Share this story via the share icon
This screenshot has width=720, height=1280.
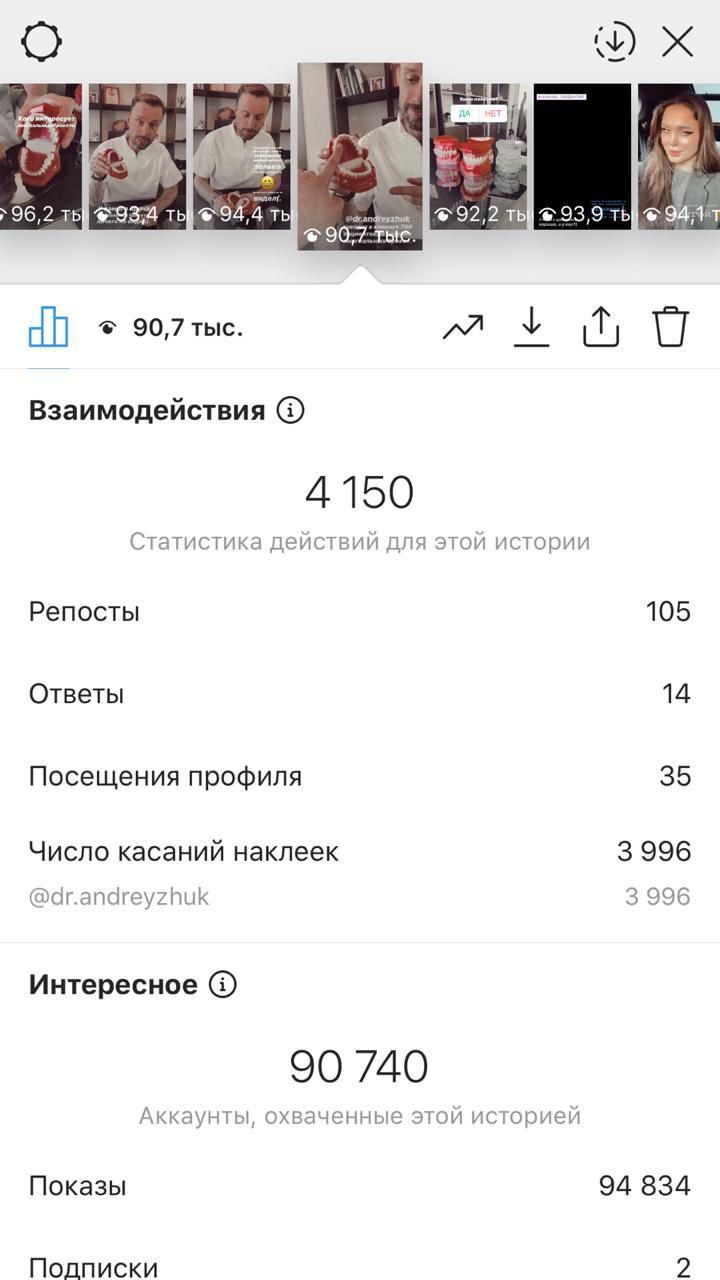(601, 327)
